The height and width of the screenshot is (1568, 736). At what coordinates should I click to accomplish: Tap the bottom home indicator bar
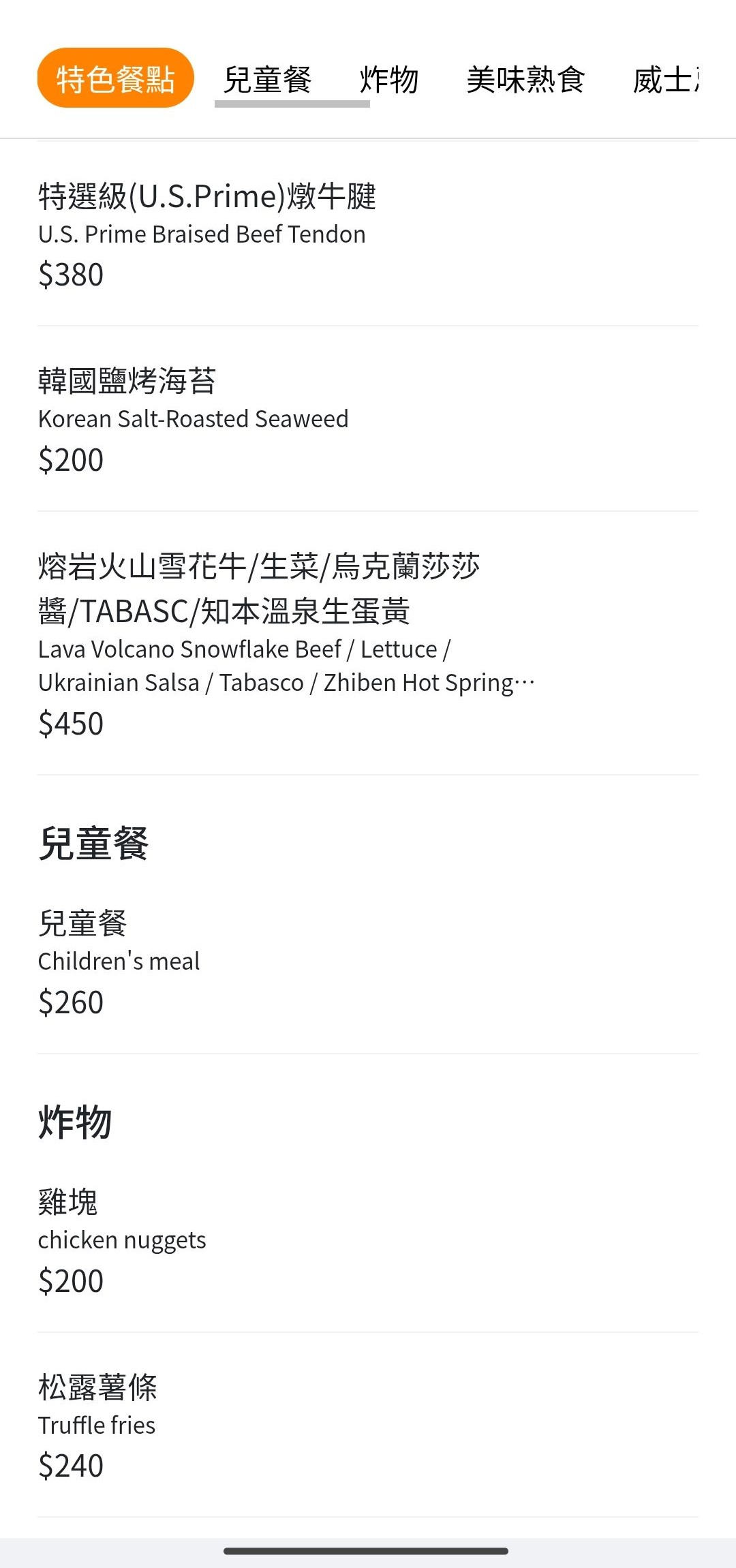click(x=368, y=1552)
